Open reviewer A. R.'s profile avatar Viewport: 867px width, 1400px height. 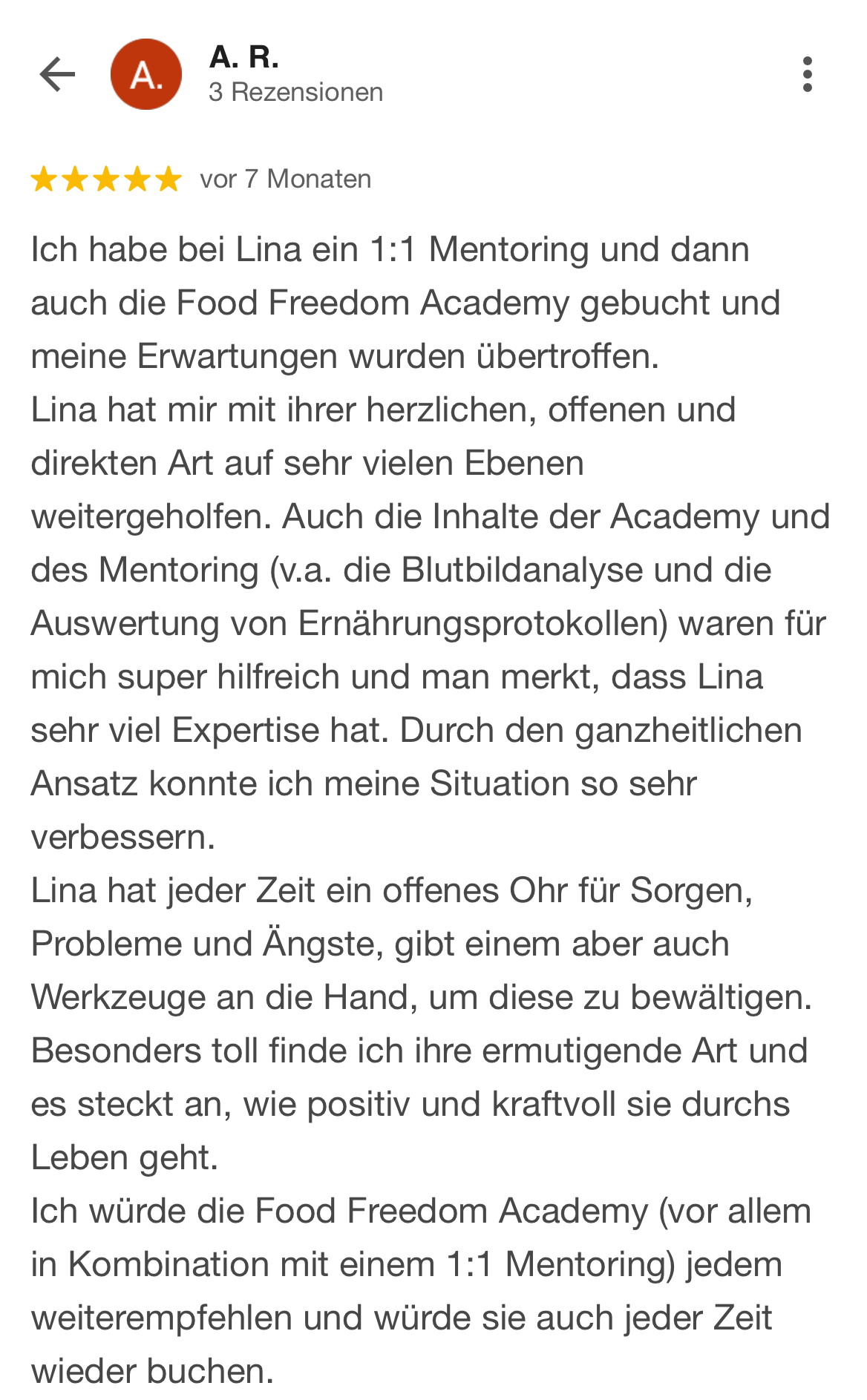[x=146, y=74]
